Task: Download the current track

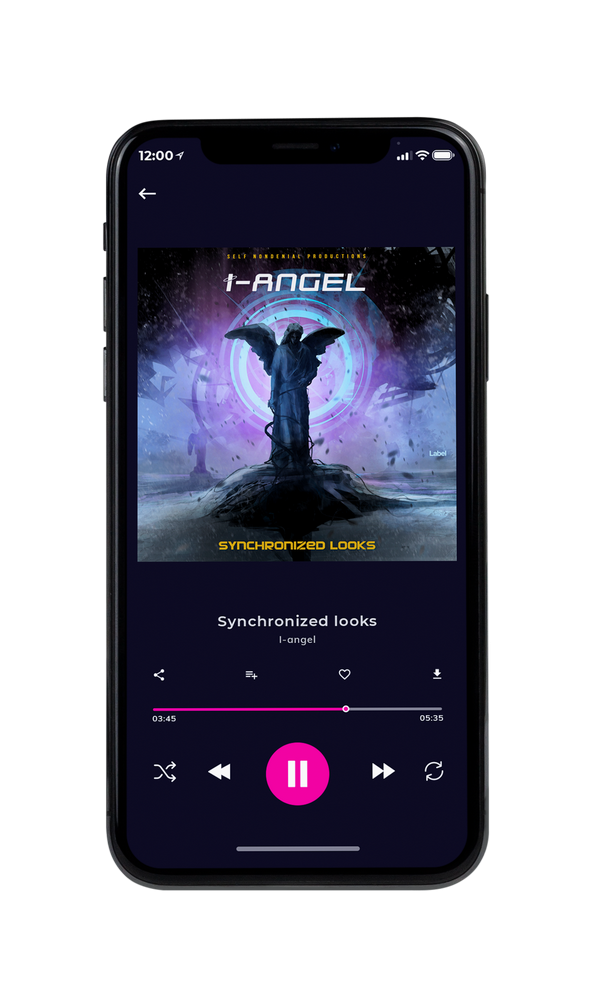Action: [437, 674]
